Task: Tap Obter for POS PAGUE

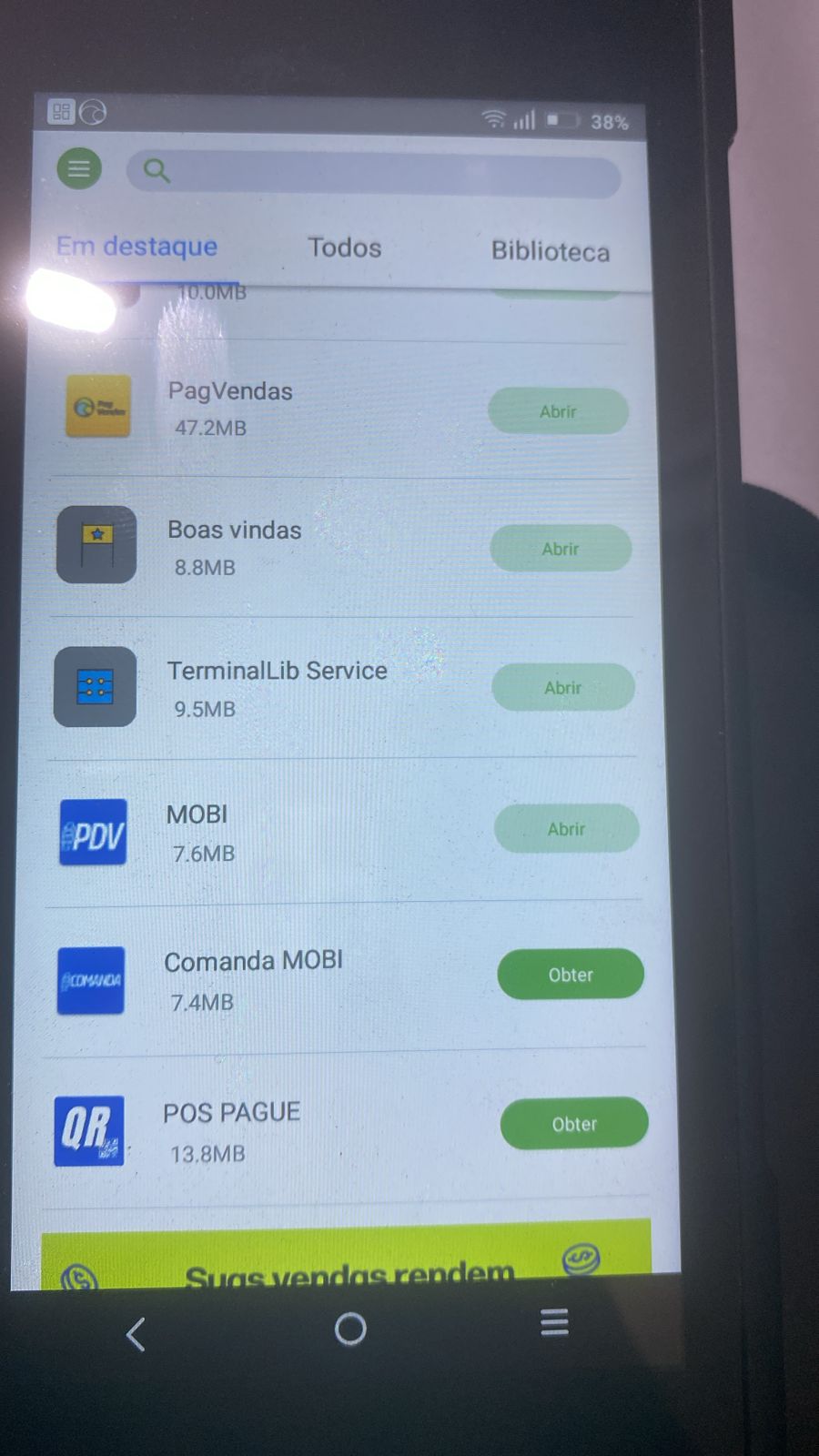Action: [574, 1124]
